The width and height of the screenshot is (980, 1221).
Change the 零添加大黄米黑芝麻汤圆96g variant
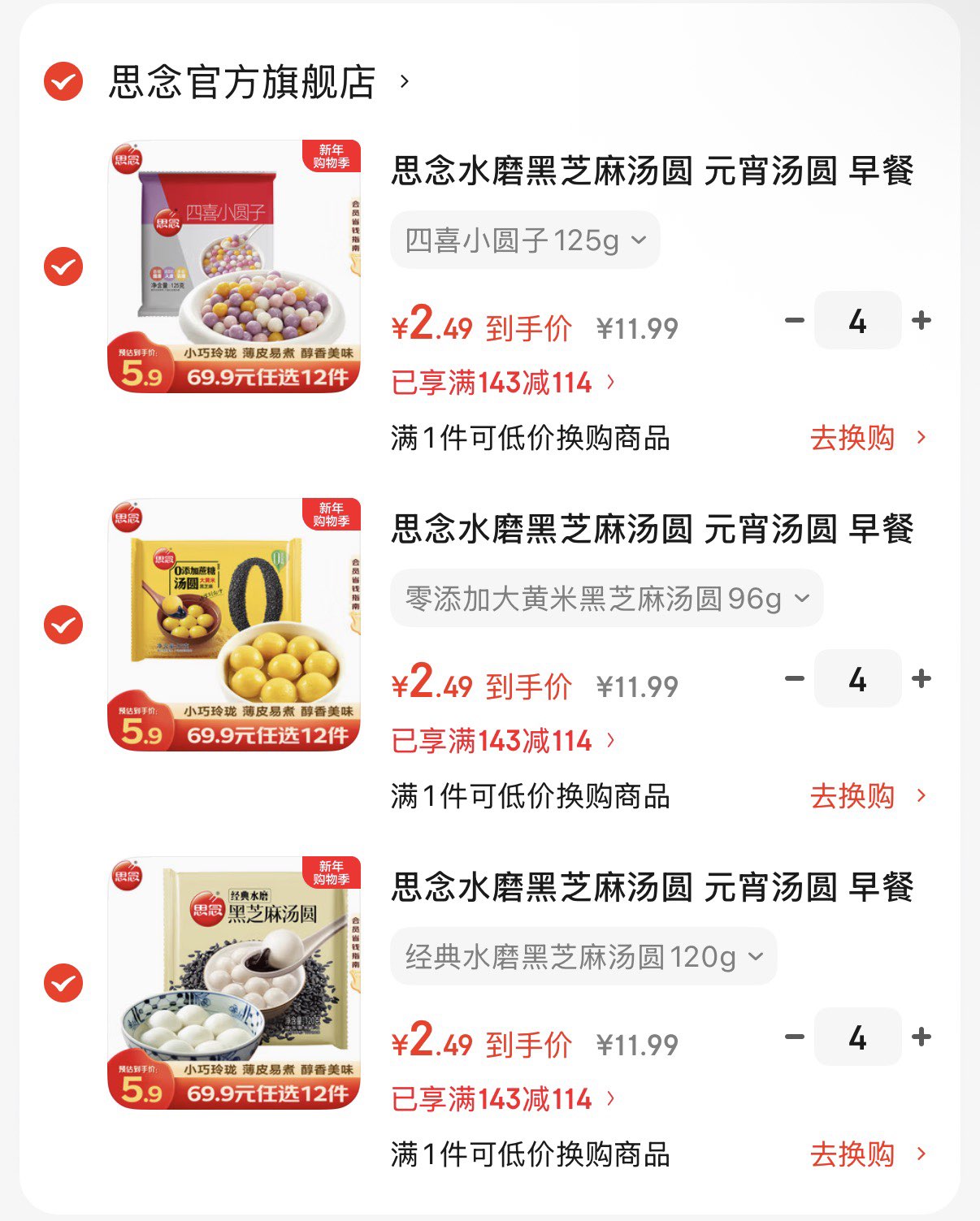pos(606,599)
